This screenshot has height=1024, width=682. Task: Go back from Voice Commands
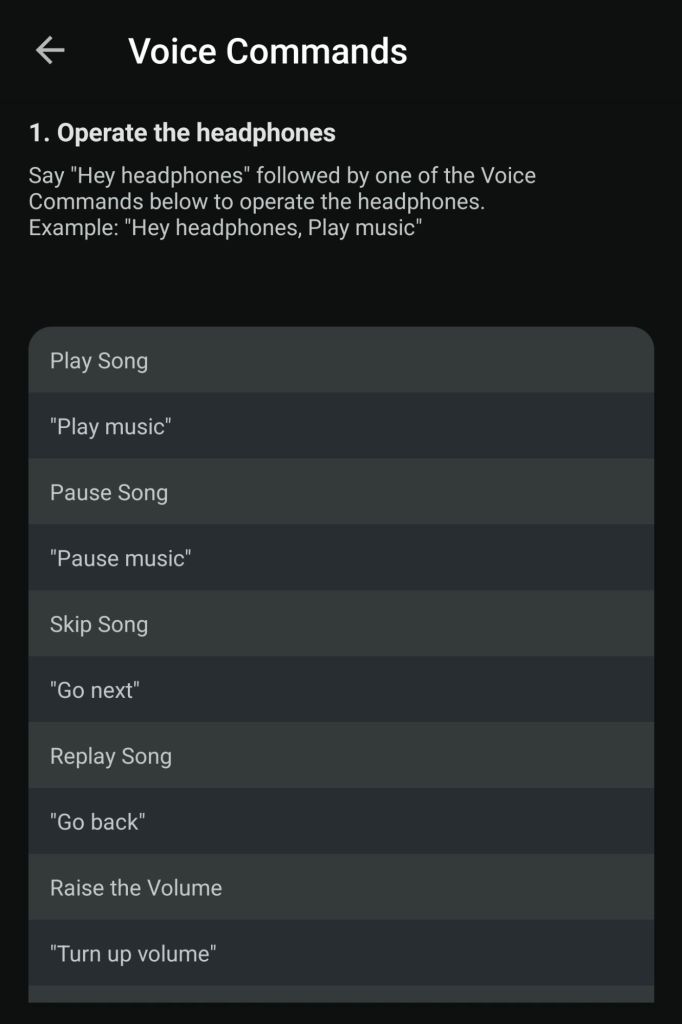coord(50,51)
